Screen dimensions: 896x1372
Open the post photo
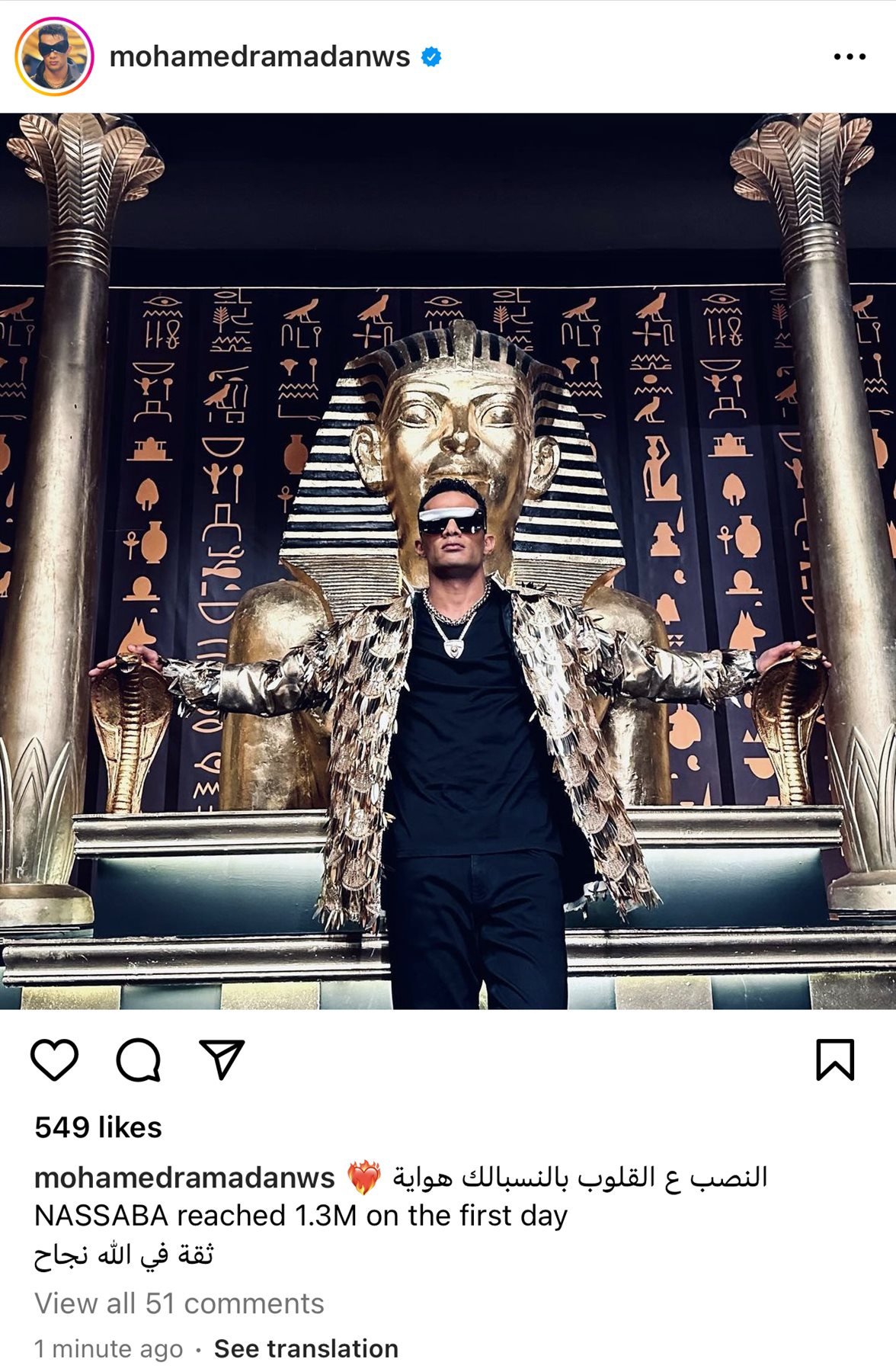(448, 561)
